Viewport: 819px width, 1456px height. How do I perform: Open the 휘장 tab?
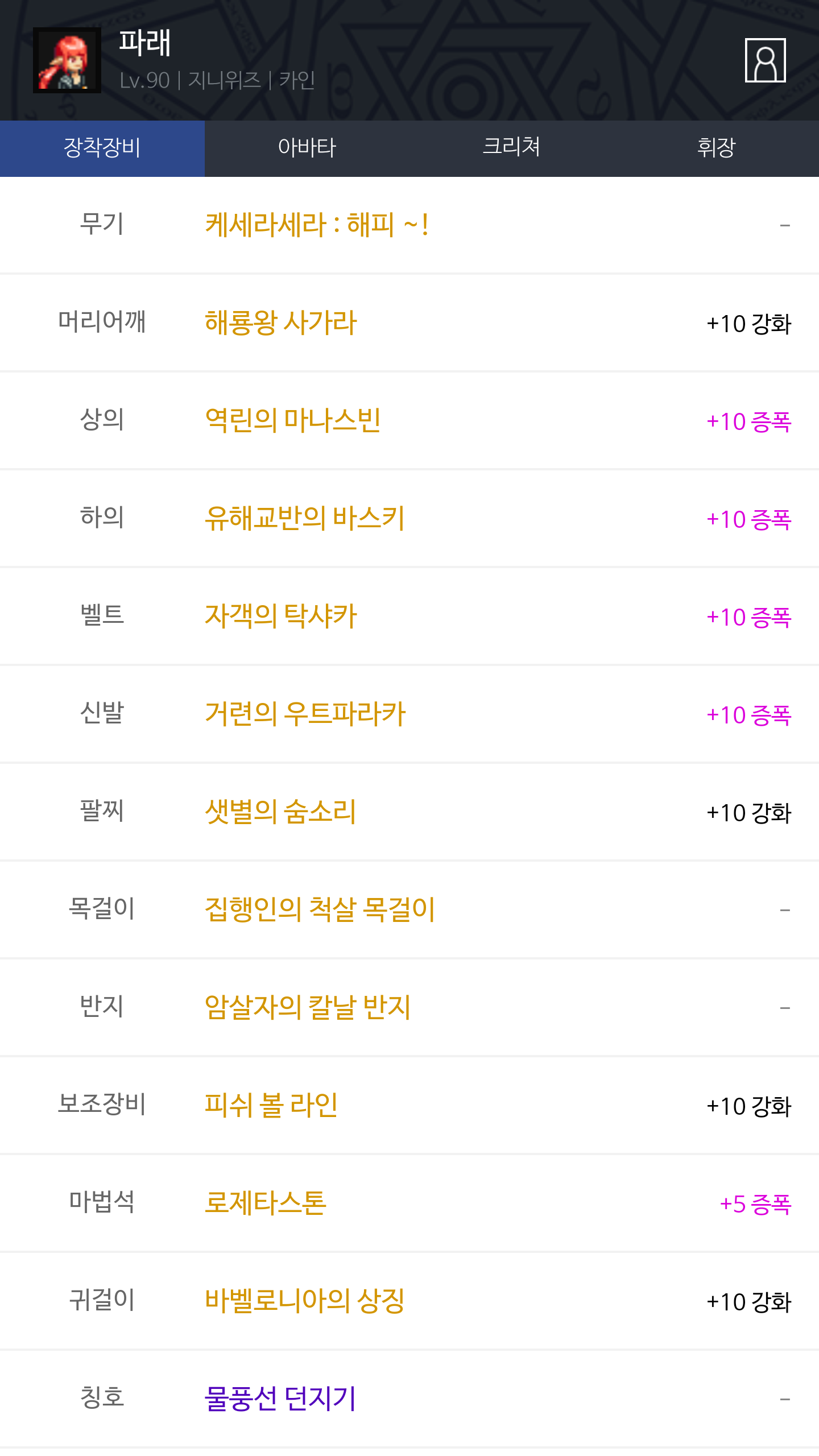pyautogui.click(x=716, y=148)
